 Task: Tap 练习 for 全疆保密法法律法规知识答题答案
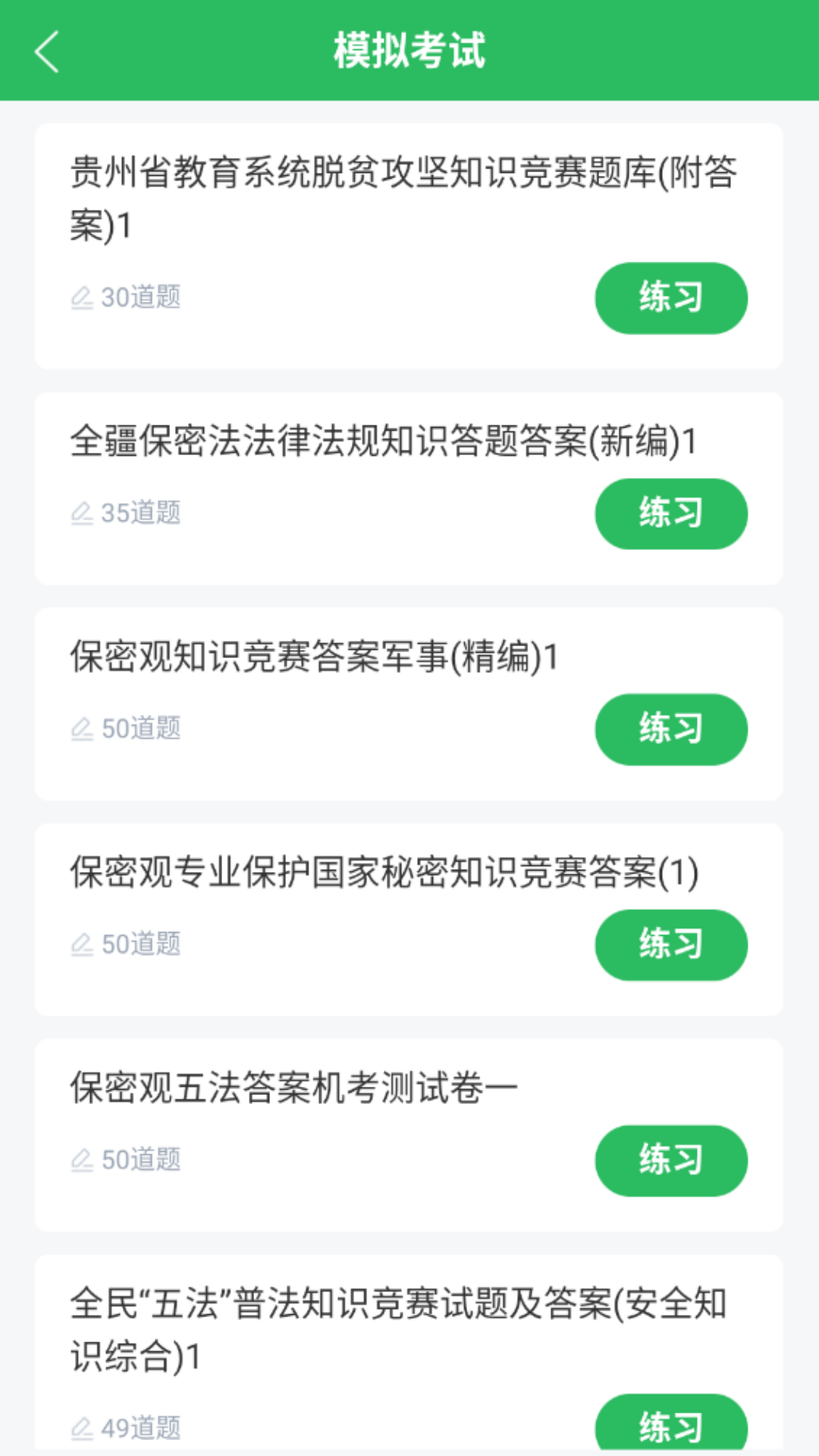point(670,513)
